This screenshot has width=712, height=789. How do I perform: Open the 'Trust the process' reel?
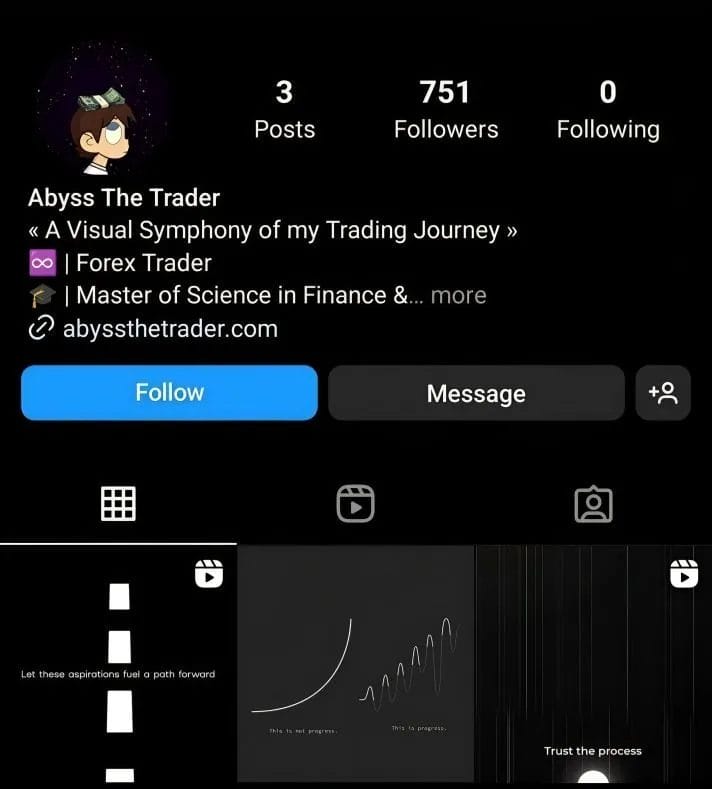tap(593, 665)
